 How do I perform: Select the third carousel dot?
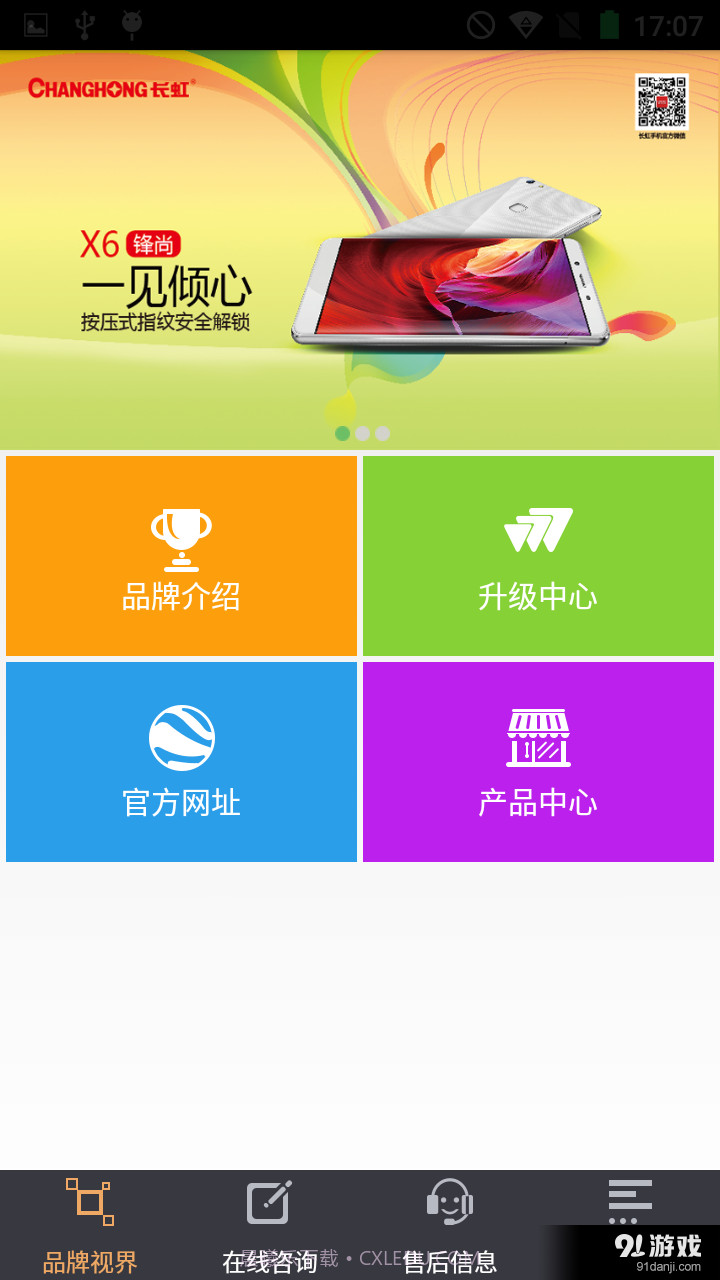(x=381, y=433)
